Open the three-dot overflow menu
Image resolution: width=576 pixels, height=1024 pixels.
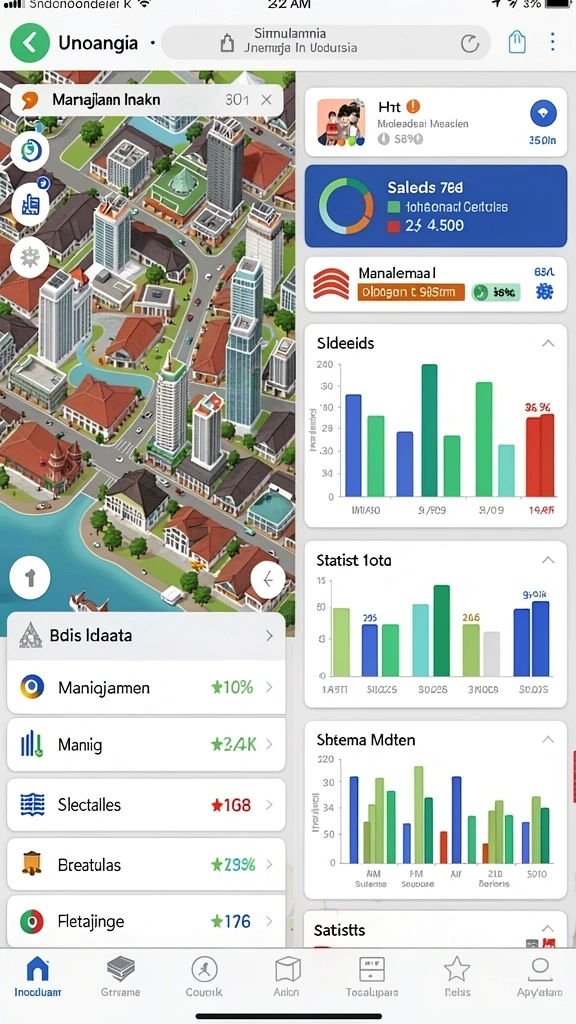(552, 42)
